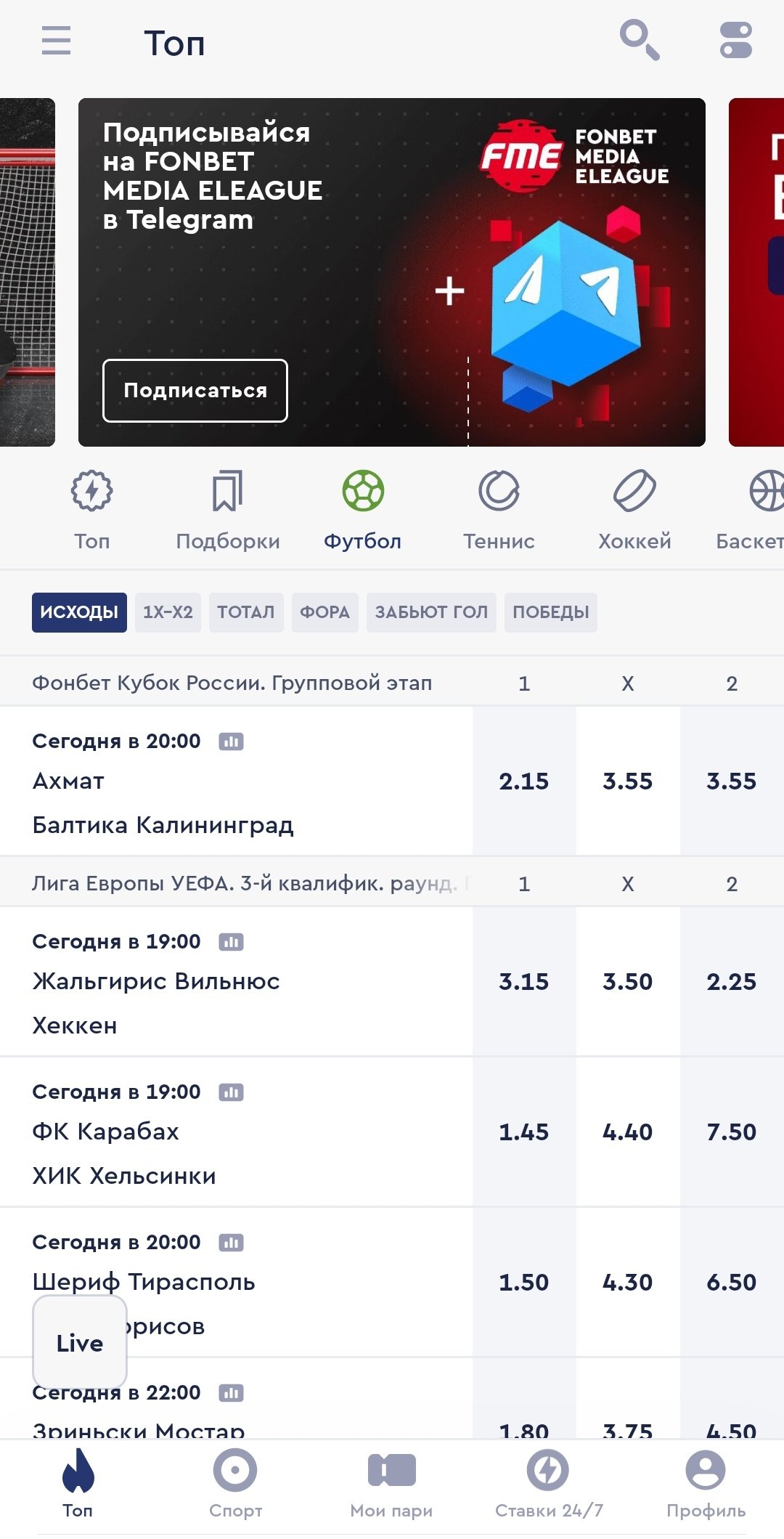Screen dimensions: 784x1539
Task: Switch to the Теннис category
Action: pyautogui.click(x=499, y=510)
